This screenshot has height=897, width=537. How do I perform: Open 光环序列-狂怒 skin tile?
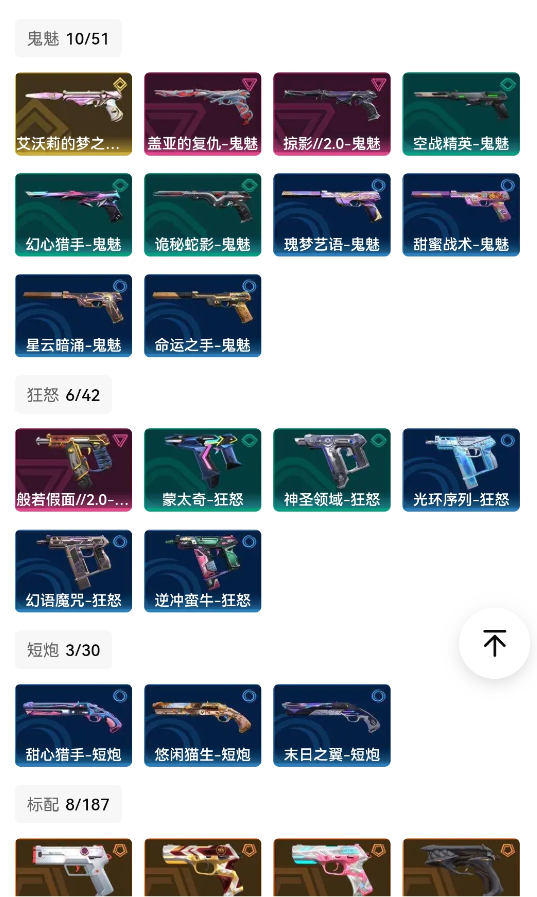coord(461,470)
